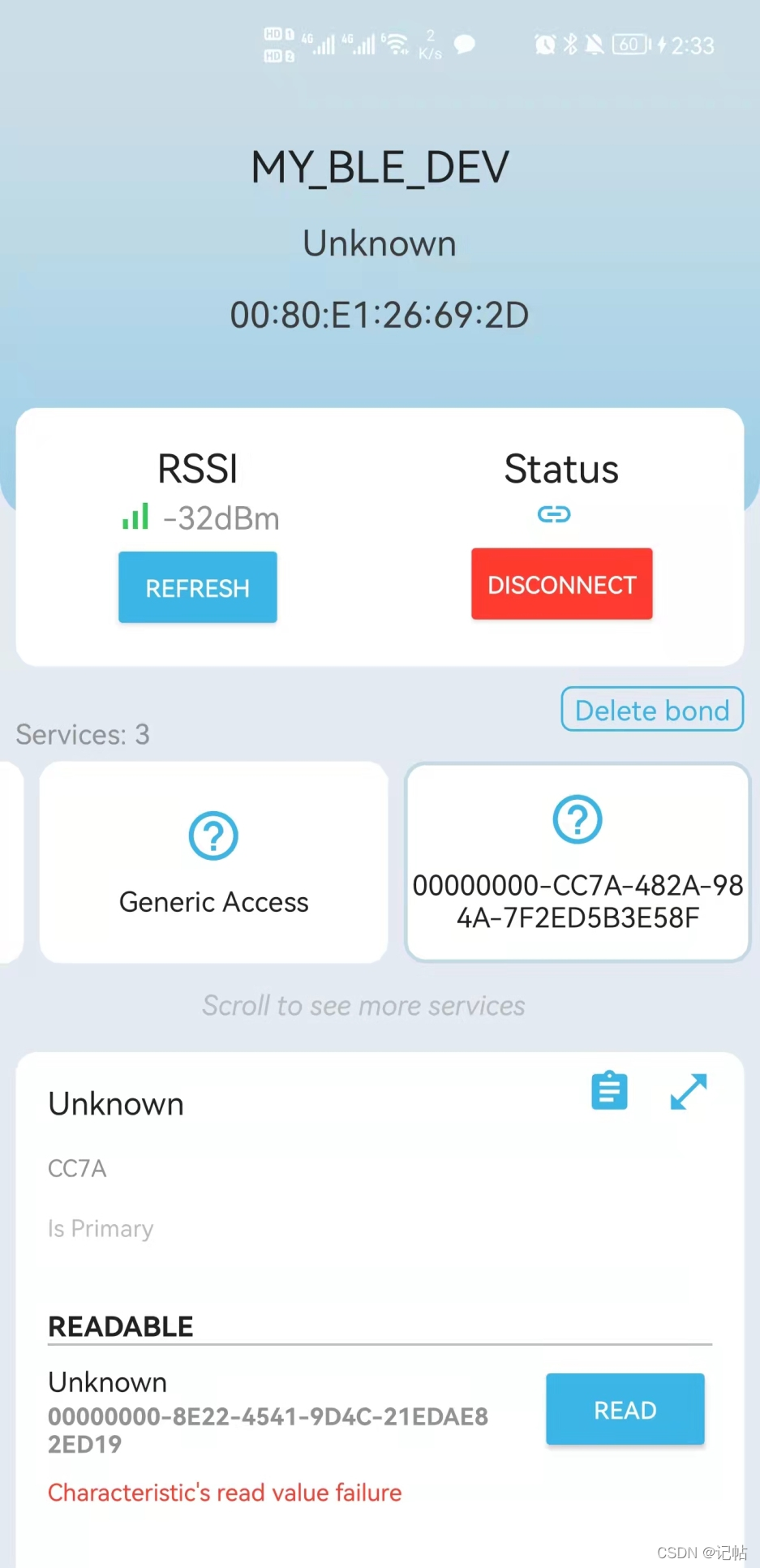Select the Generic Access service card

[213, 862]
